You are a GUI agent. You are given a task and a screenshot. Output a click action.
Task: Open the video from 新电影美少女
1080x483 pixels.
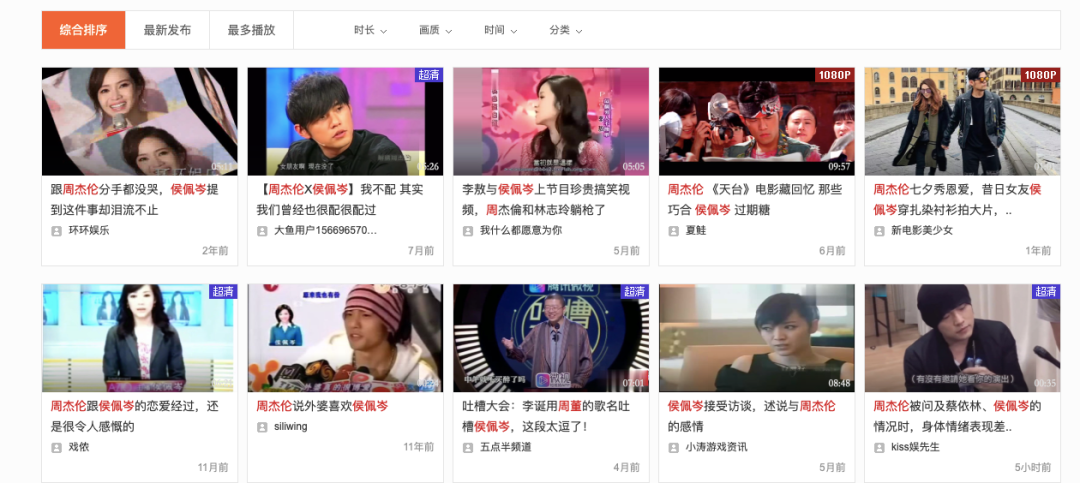coord(962,122)
